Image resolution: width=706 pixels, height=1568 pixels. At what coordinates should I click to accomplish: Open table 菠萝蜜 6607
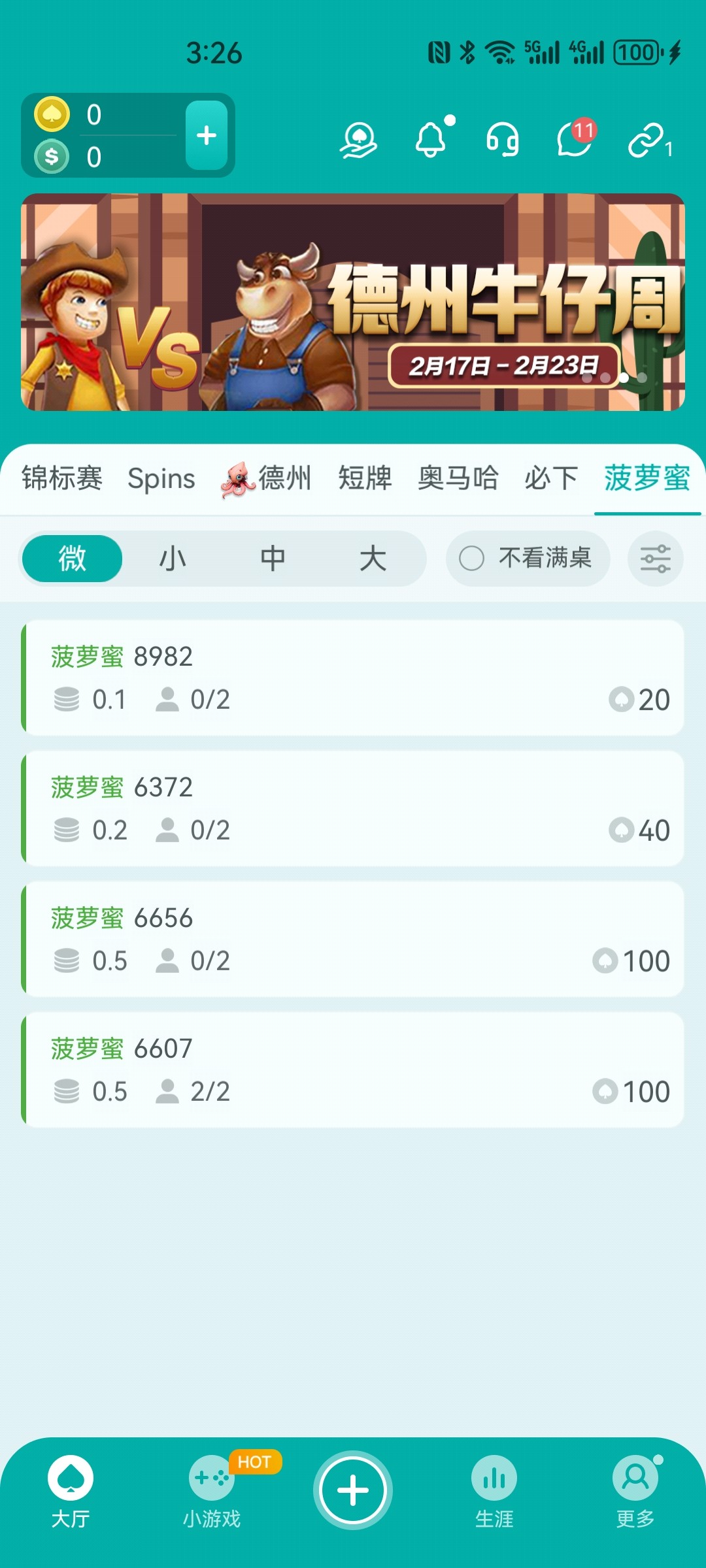click(353, 1070)
